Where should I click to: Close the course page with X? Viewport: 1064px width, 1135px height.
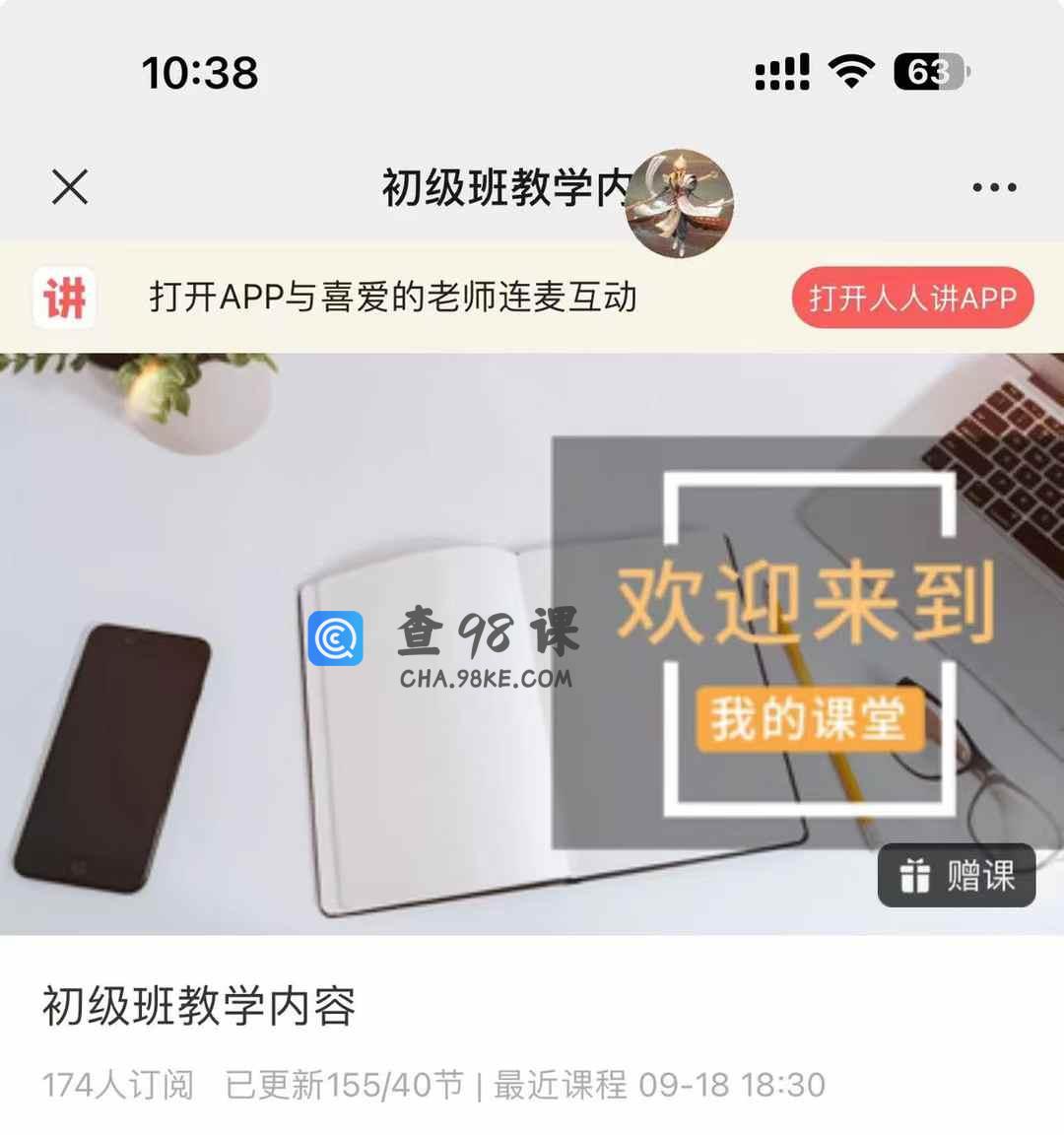click(x=70, y=186)
